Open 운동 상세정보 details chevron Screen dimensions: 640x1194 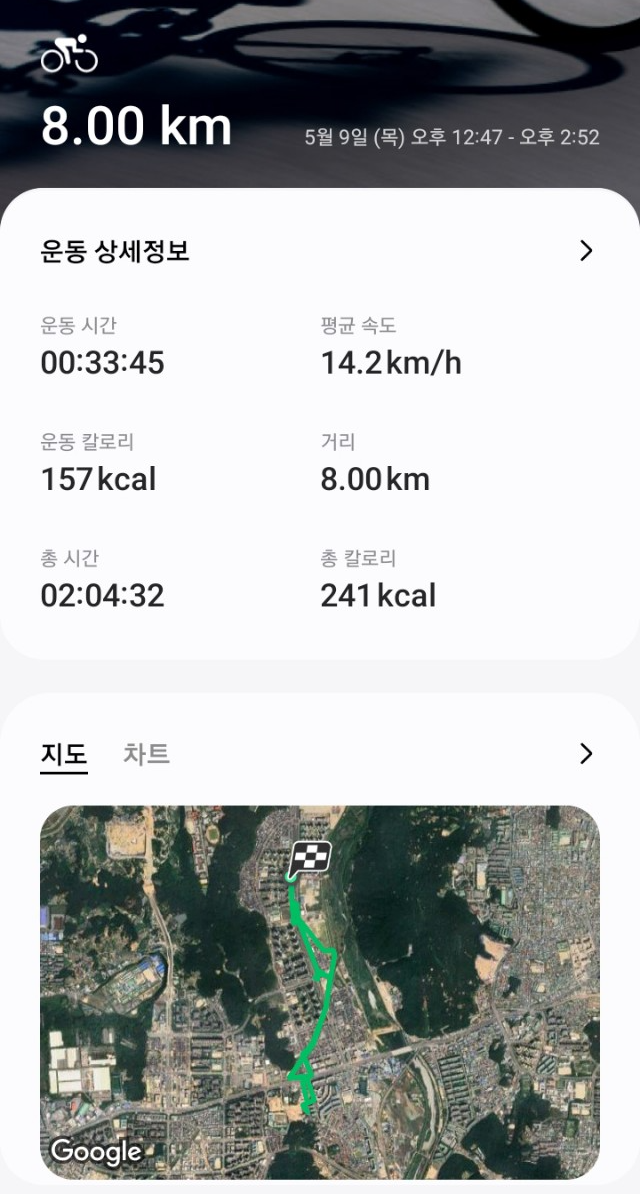point(586,251)
